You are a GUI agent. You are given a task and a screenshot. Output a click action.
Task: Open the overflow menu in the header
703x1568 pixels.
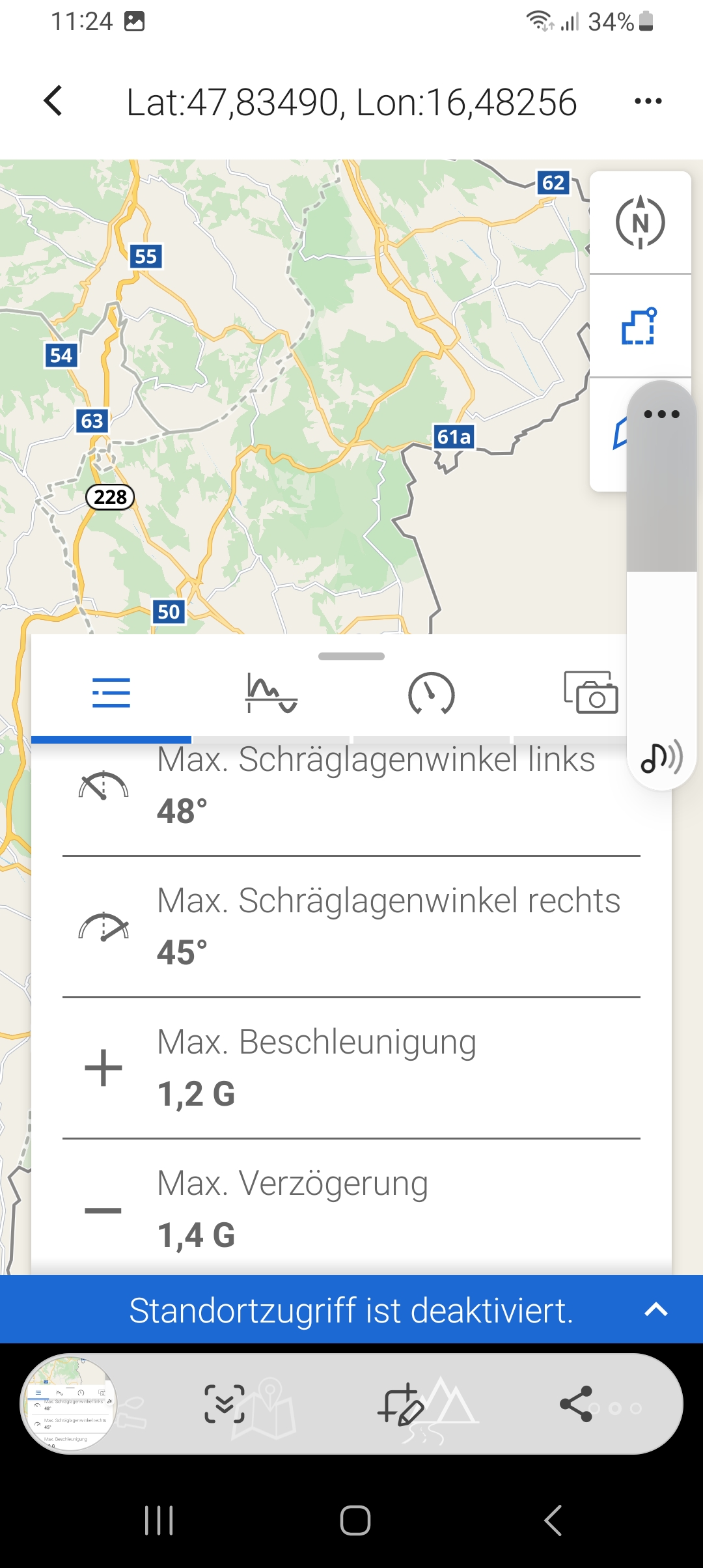[x=648, y=102]
